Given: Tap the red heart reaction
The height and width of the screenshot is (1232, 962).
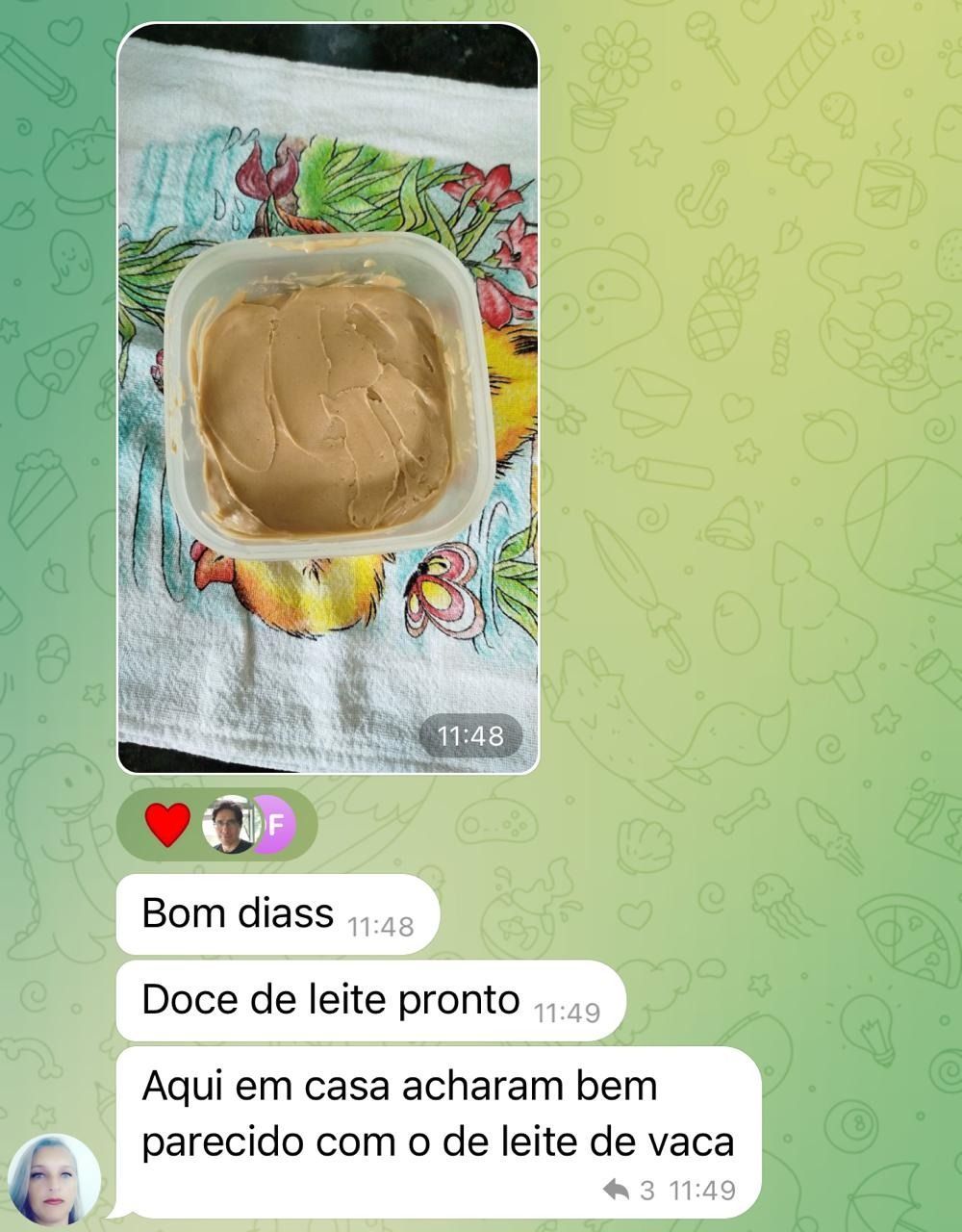Looking at the screenshot, I should (x=167, y=824).
